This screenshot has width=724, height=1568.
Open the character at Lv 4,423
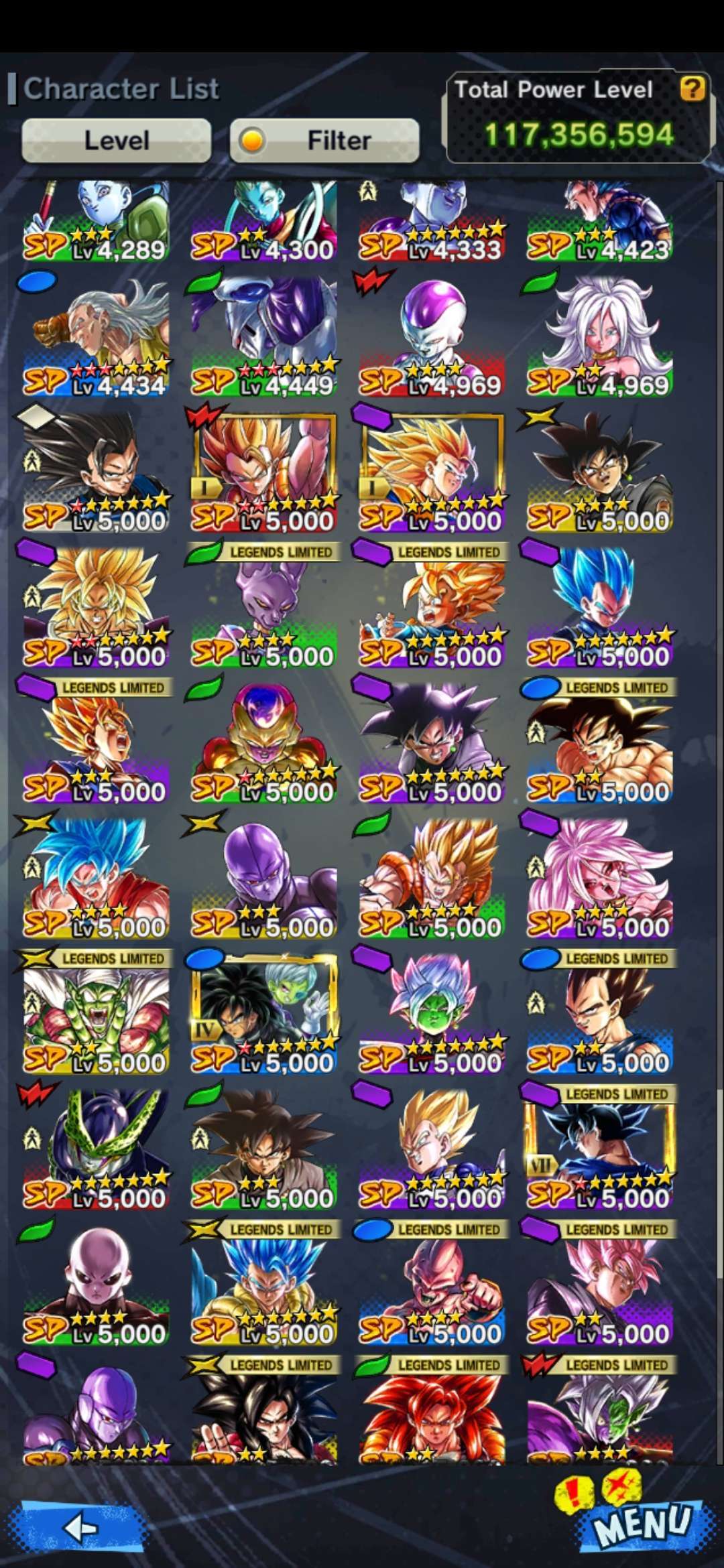tap(599, 221)
